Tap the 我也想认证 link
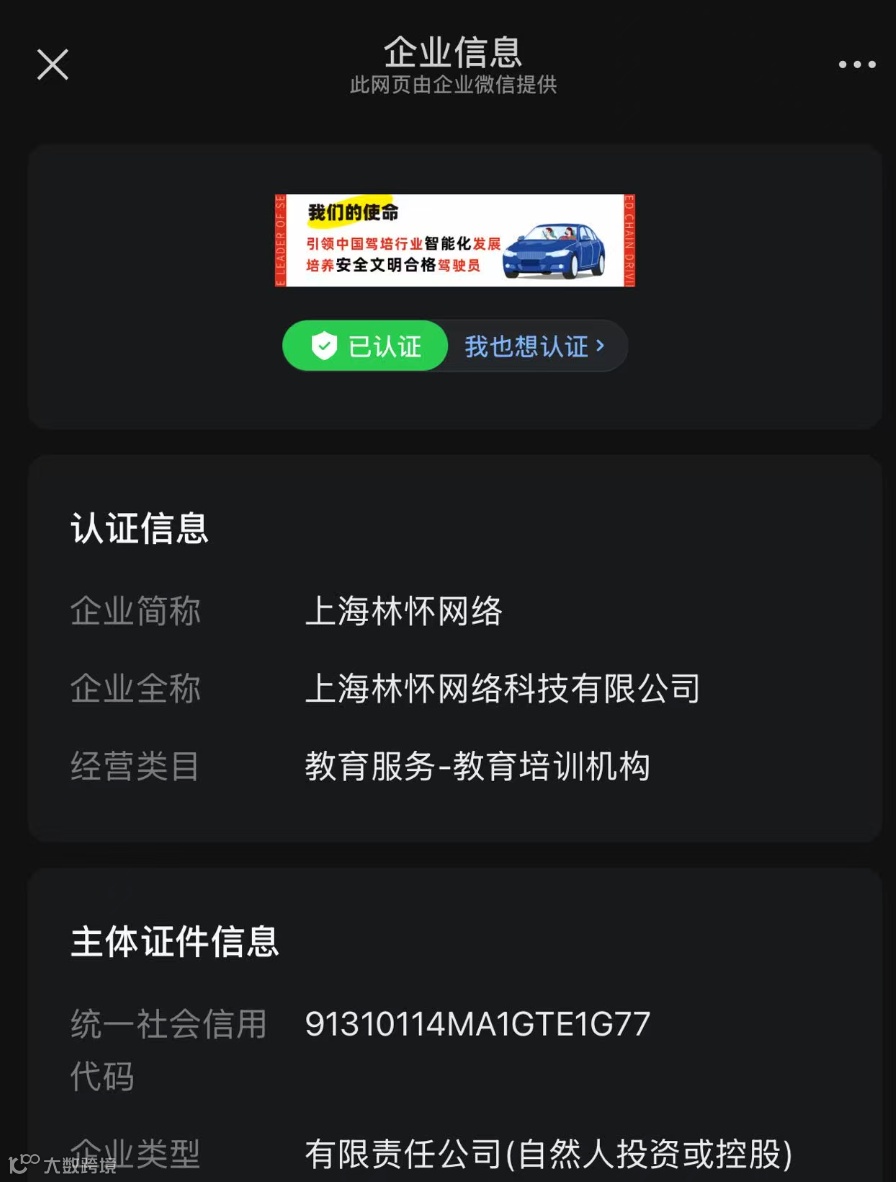The image size is (896, 1182). pyautogui.click(x=535, y=347)
